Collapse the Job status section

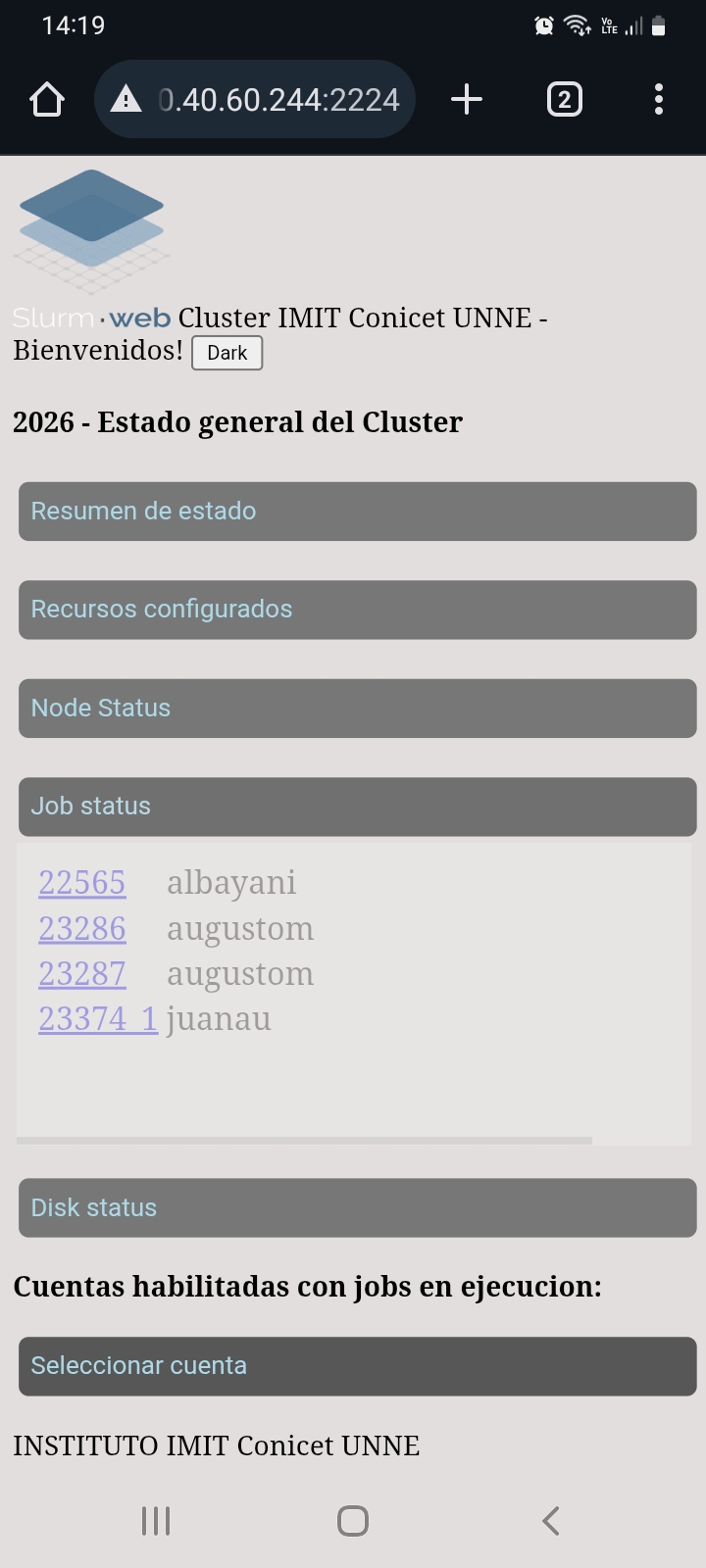pyautogui.click(x=357, y=807)
